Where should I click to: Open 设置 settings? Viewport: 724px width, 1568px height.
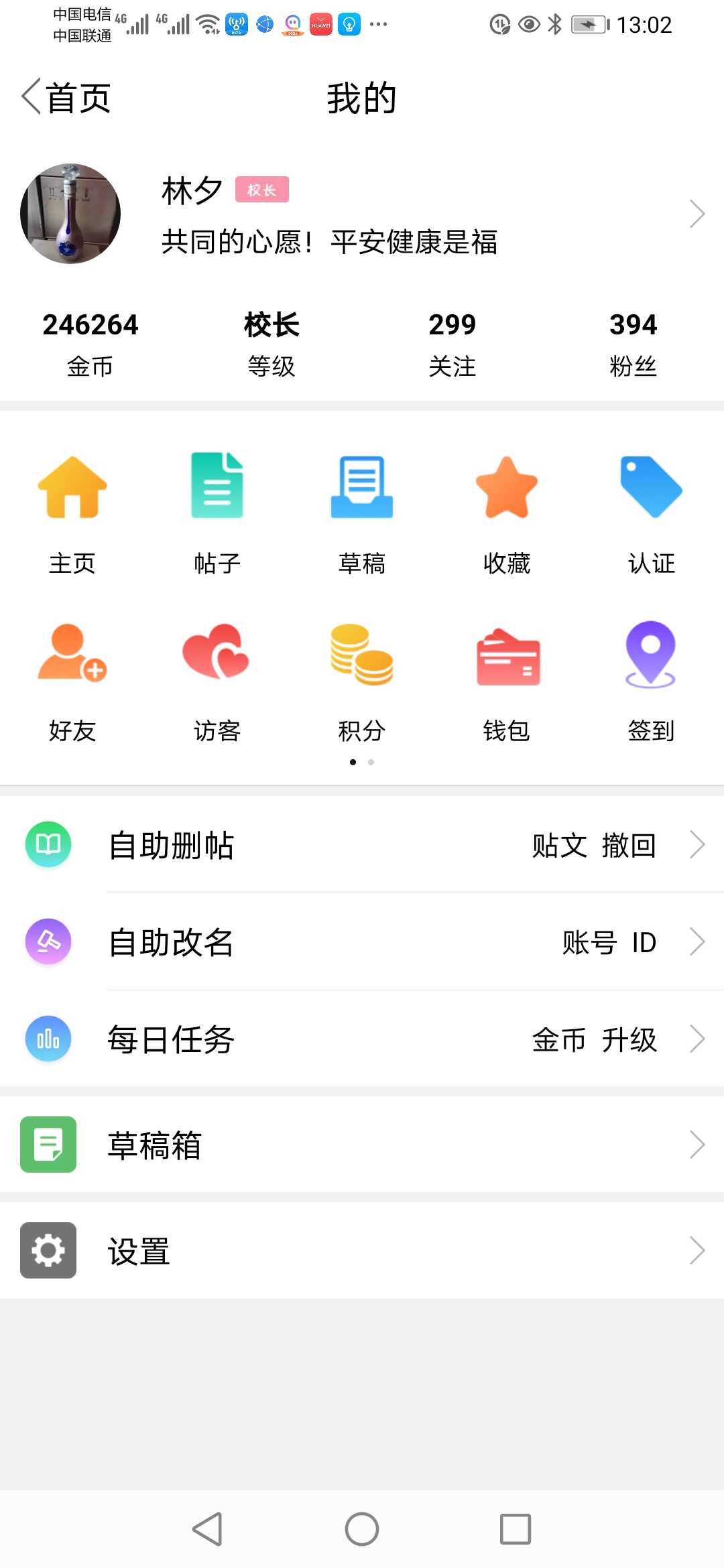click(x=362, y=1250)
